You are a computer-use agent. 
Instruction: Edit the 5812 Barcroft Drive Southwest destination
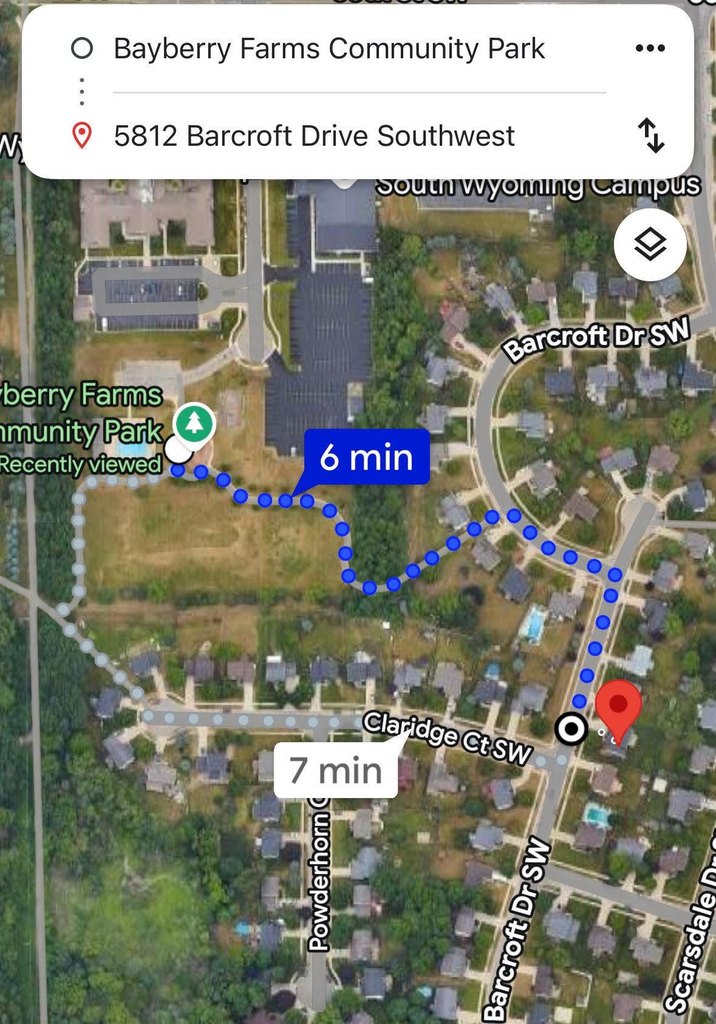click(x=314, y=135)
